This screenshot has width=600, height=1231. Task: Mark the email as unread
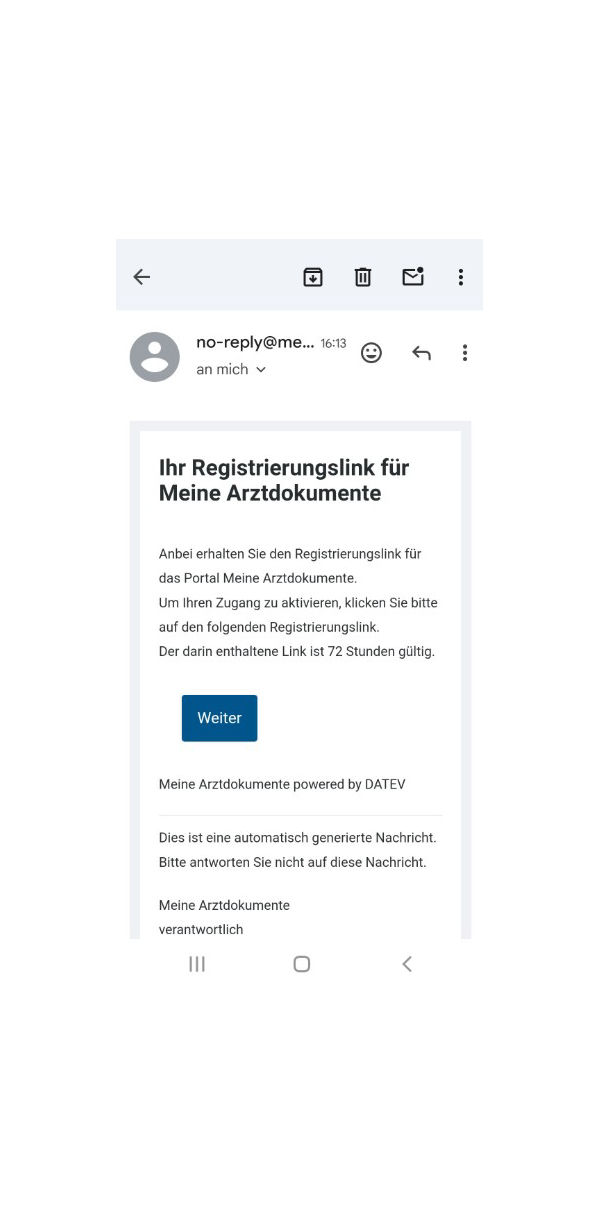(413, 277)
